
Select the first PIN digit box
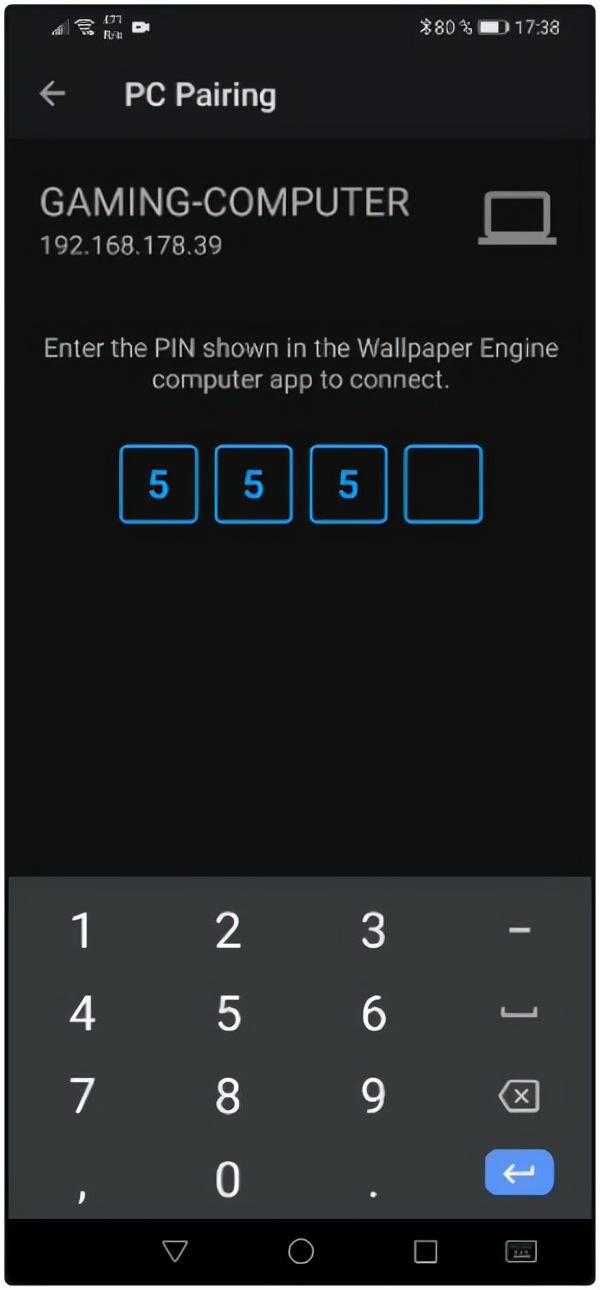[158, 485]
